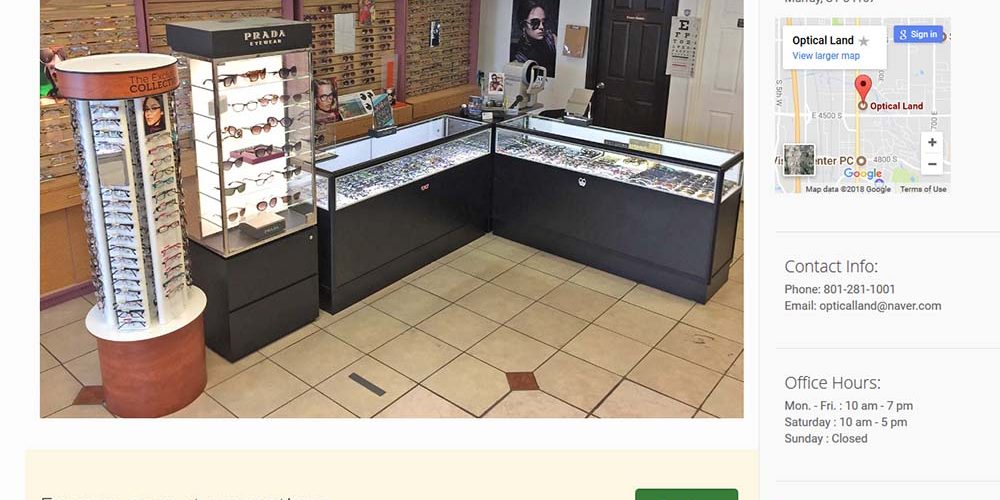This screenshot has height=500, width=1000.
Task: Select the red Optical Land map pin
Action: pos(862,87)
